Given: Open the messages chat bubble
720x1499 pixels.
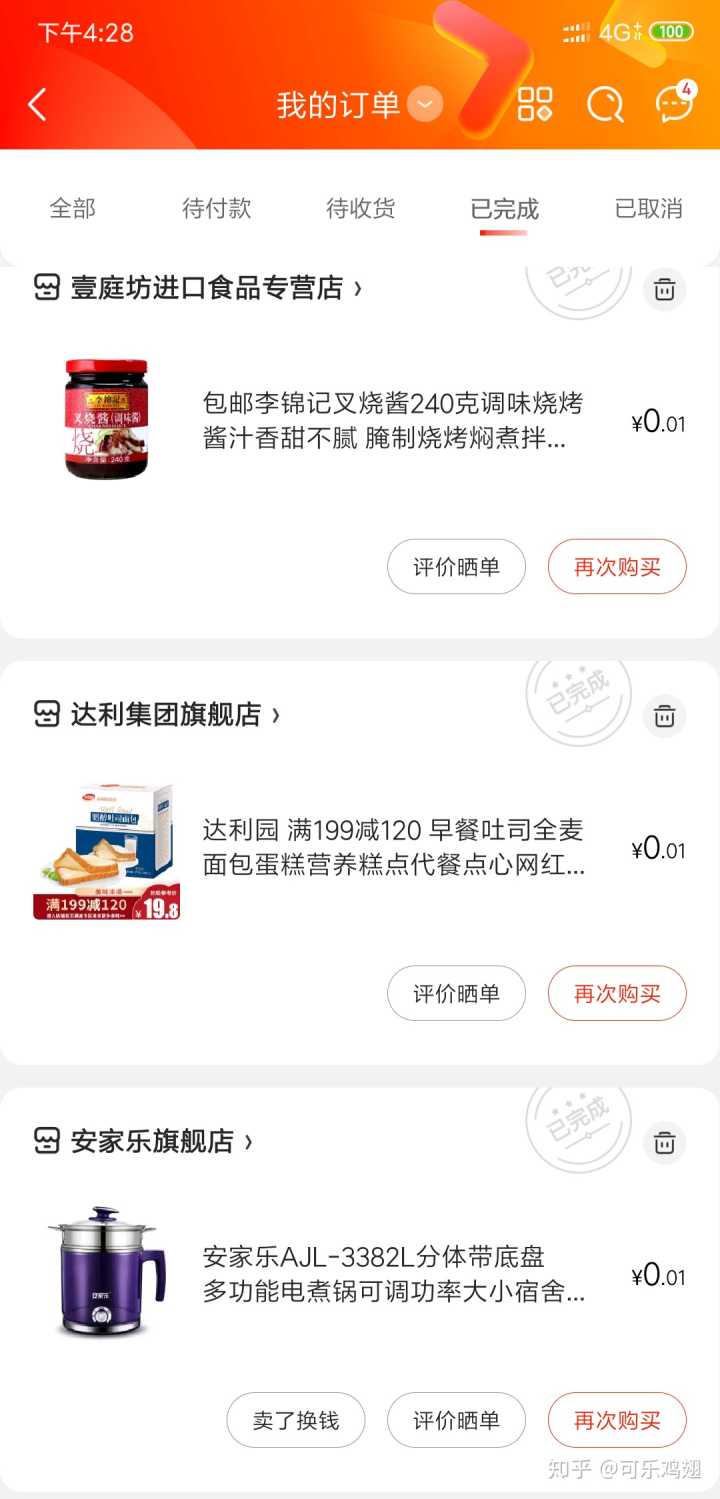Looking at the screenshot, I should tap(675, 104).
